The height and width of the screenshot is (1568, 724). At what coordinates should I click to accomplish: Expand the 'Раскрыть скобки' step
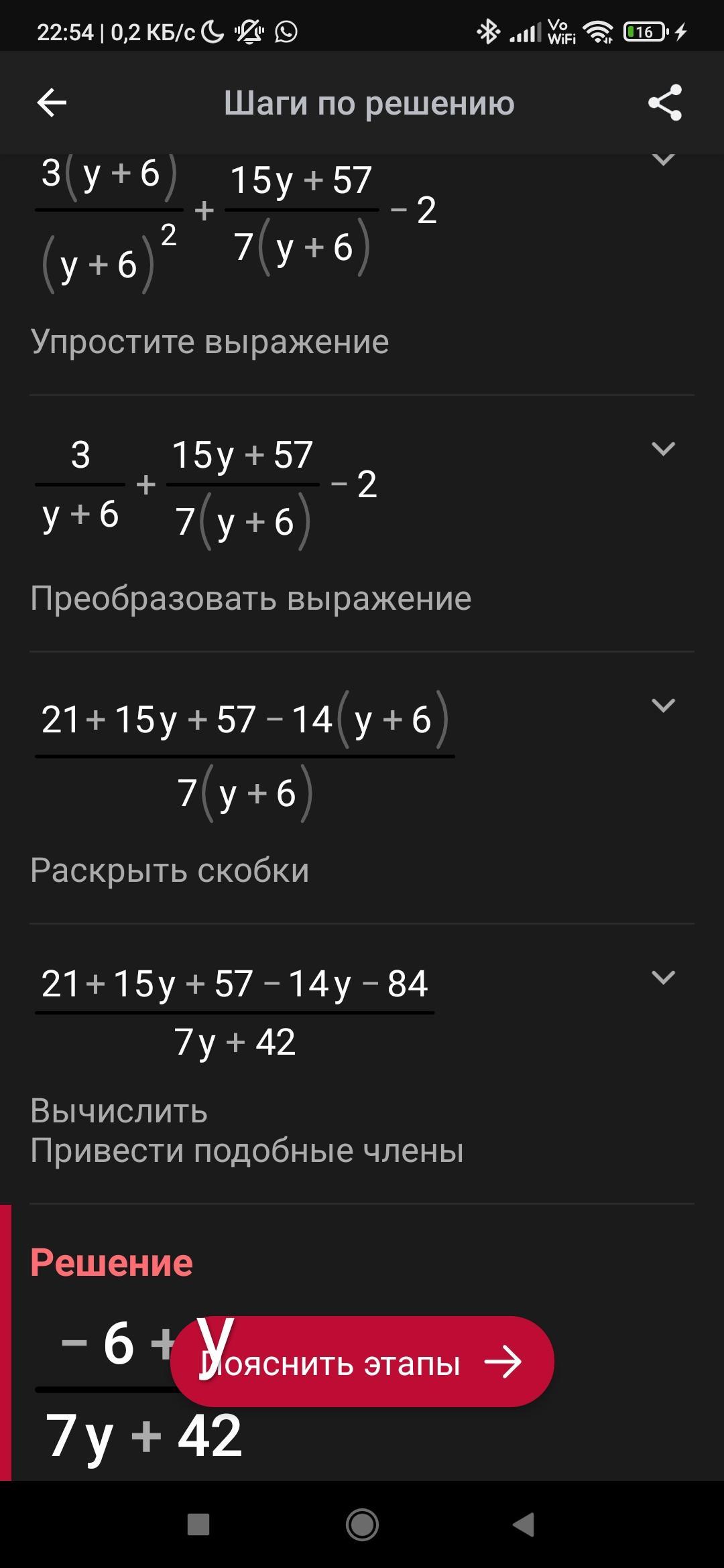[662, 706]
